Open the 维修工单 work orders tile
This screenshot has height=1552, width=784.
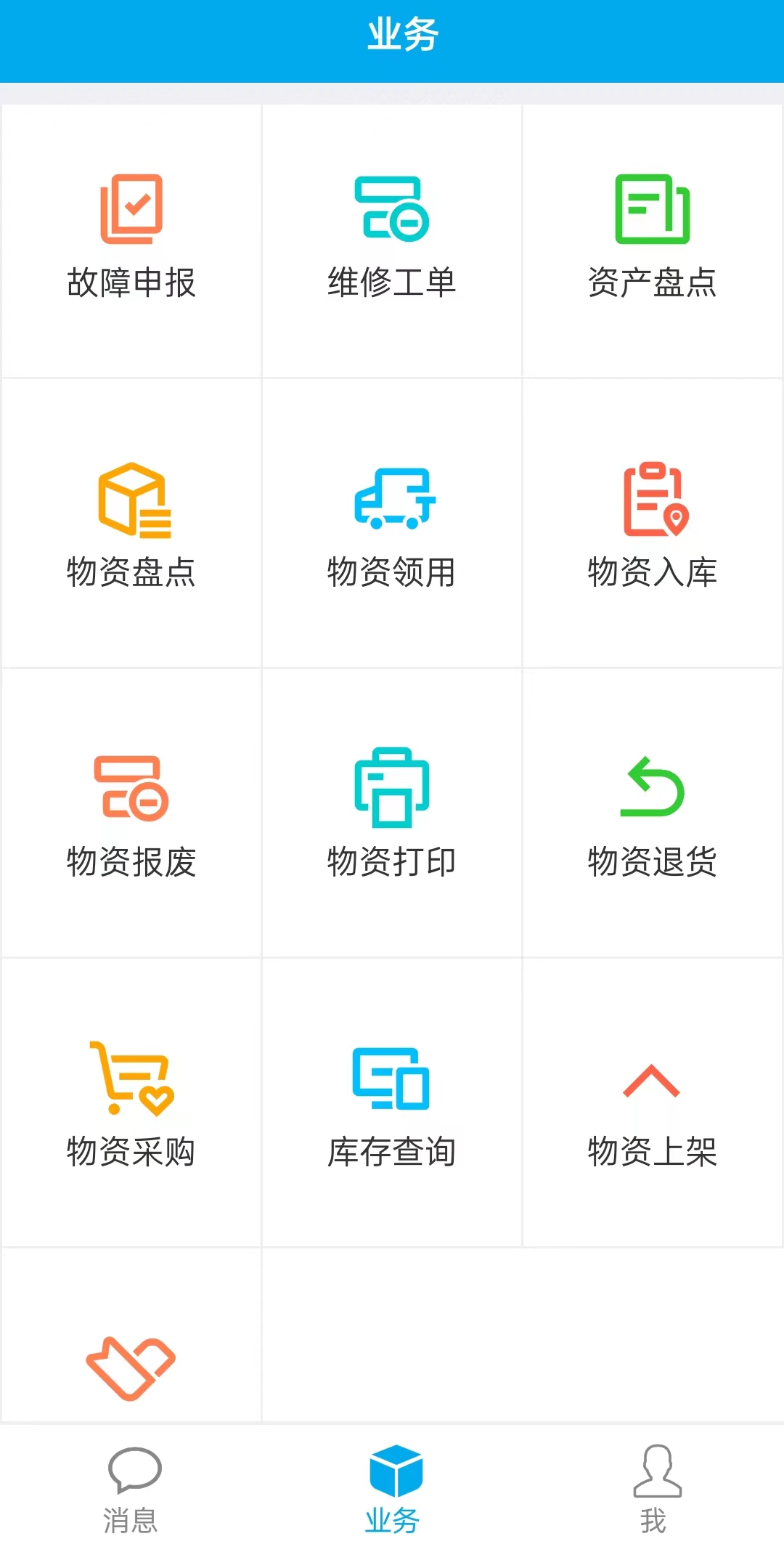coord(392,241)
